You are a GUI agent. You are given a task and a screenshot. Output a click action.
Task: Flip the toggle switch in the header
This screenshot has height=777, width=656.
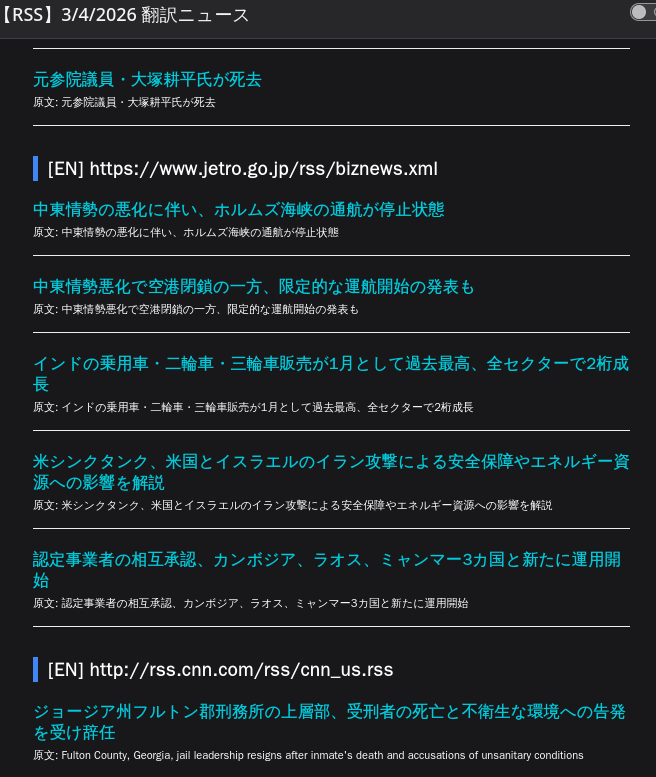(x=643, y=12)
